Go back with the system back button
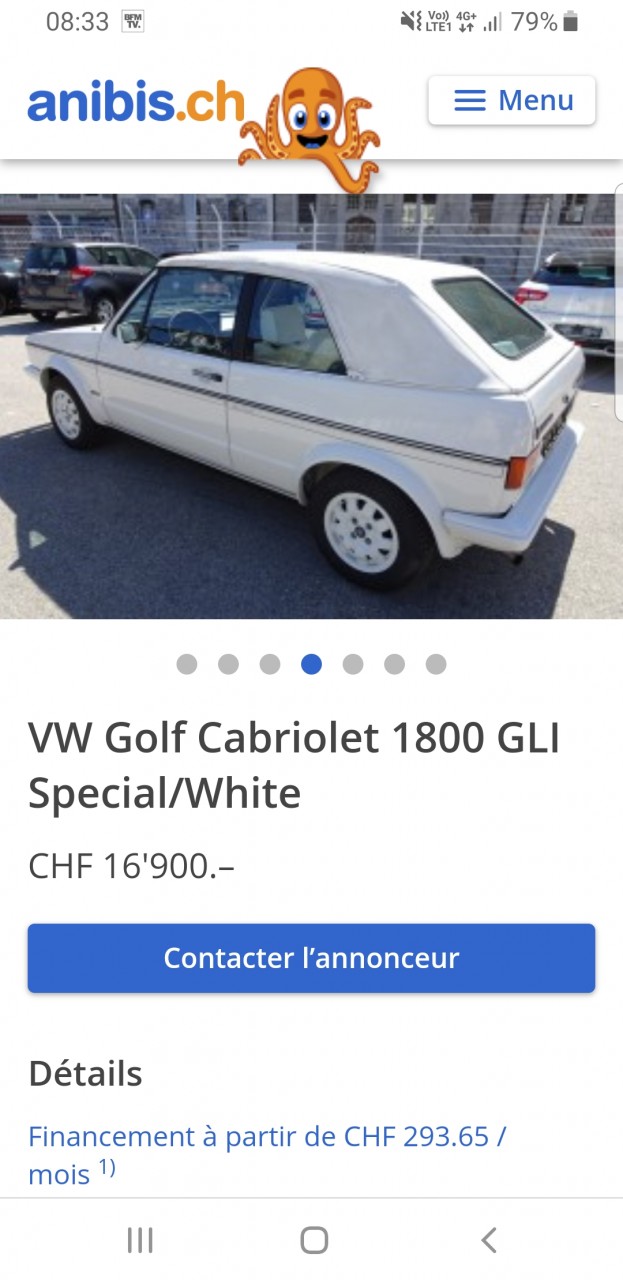 (x=488, y=1240)
